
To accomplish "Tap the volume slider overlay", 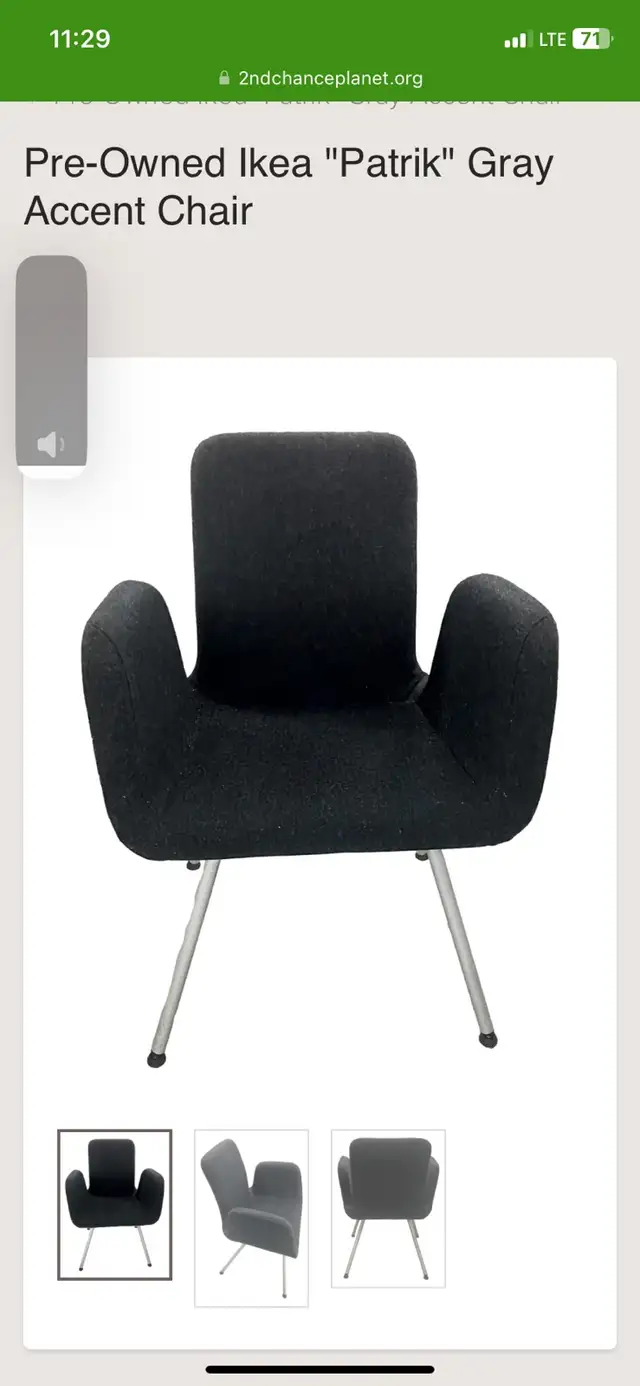I will point(51,363).
